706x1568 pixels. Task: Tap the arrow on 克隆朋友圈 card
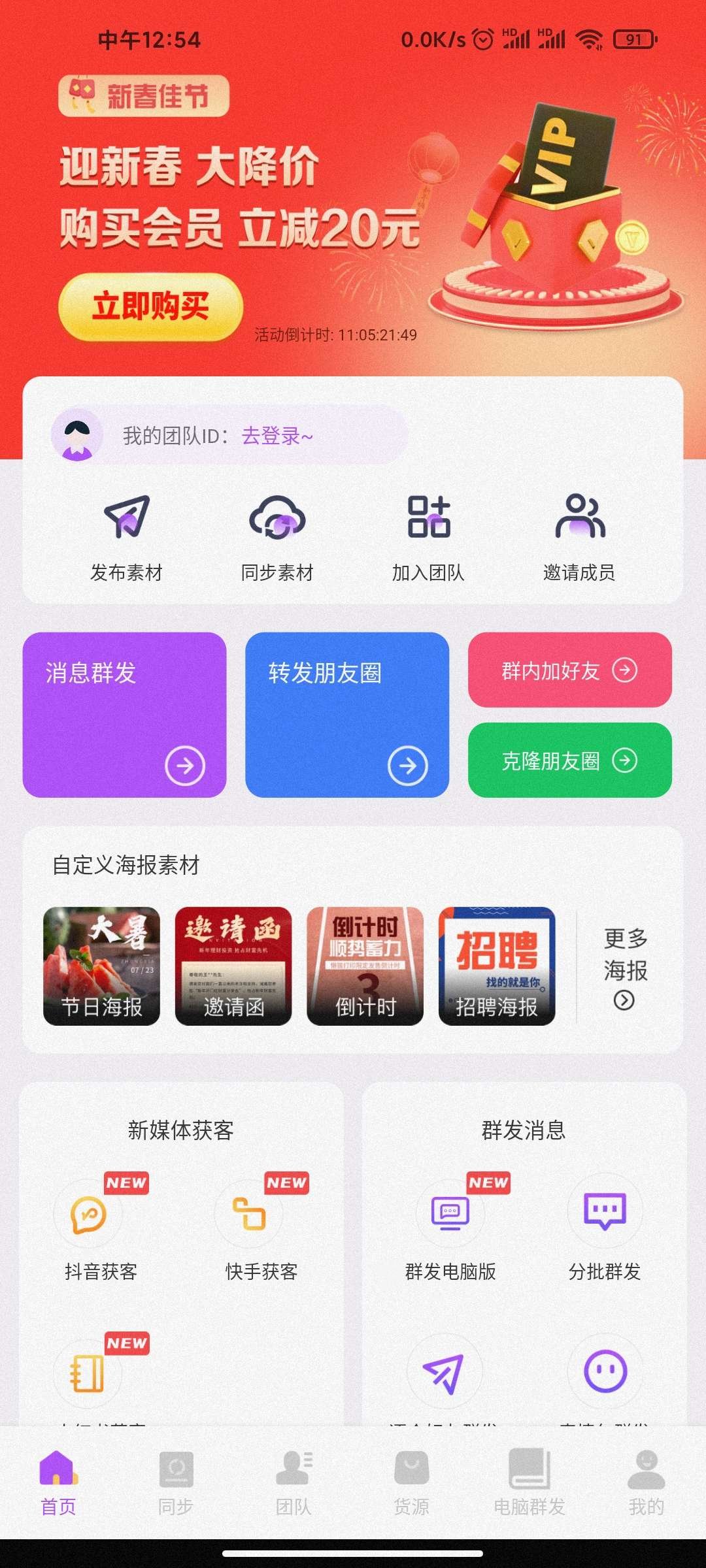pyautogui.click(x=627, y=760)
